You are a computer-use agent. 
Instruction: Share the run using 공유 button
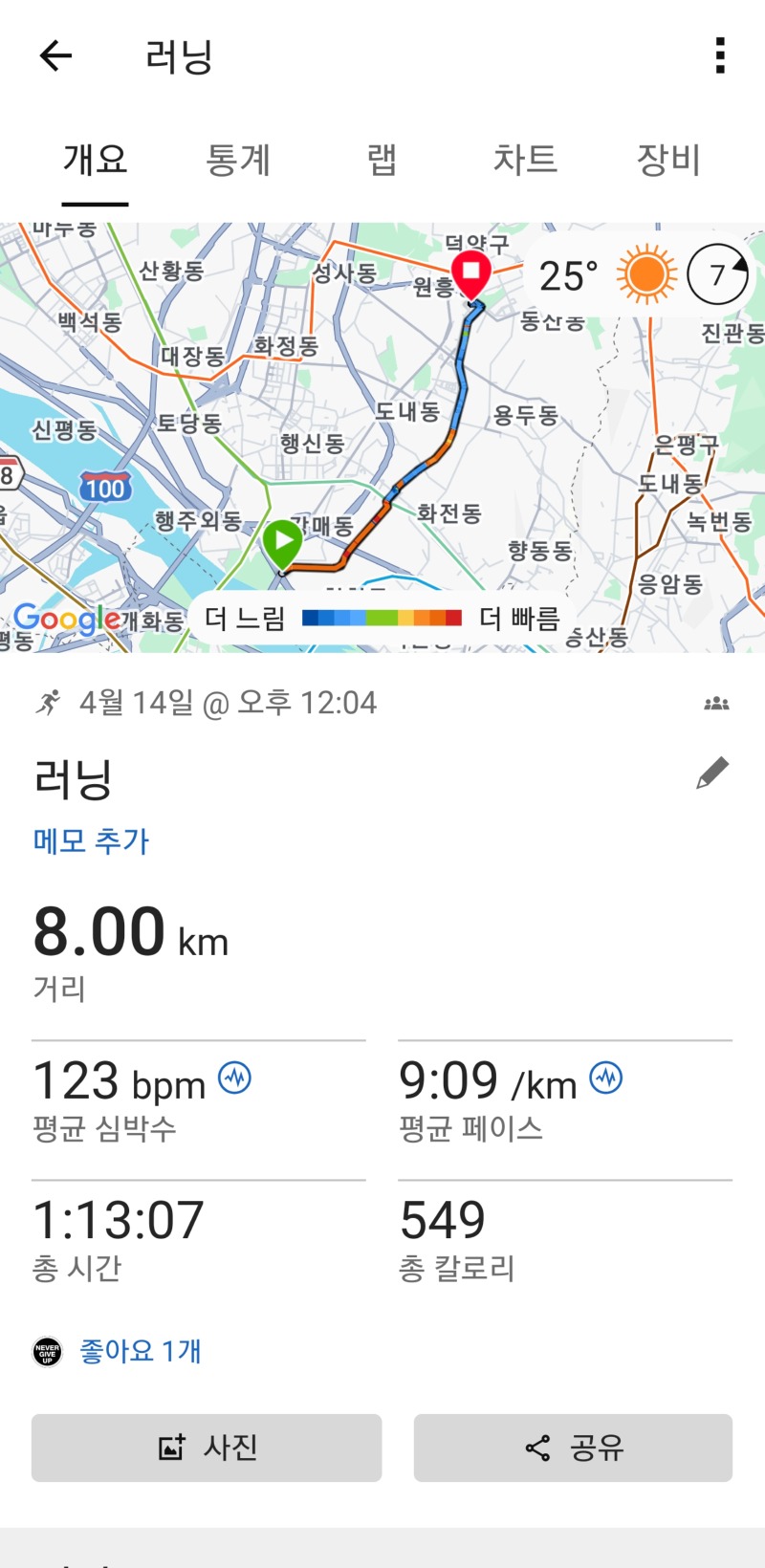click(573, 1448)
